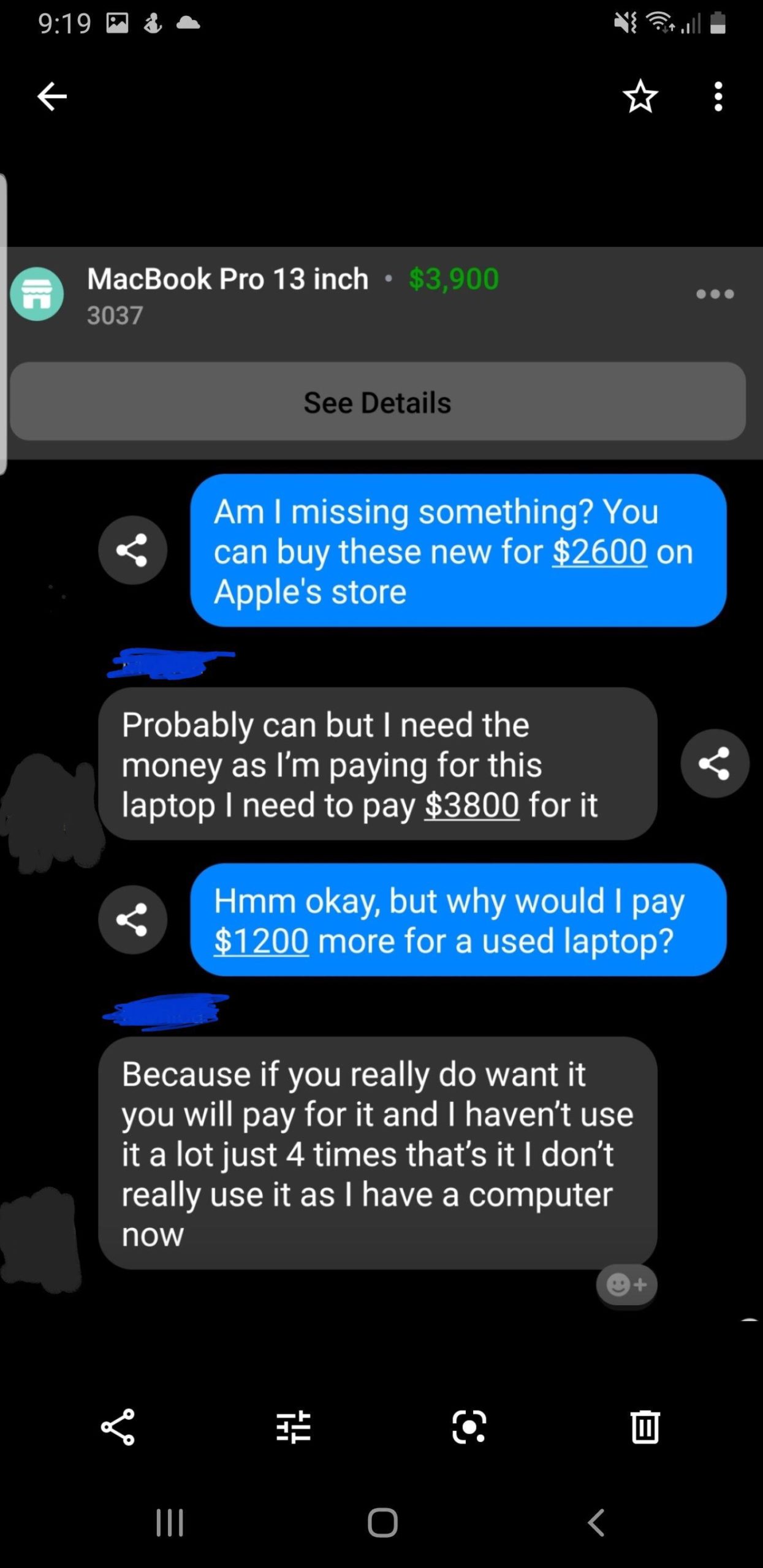Open the three-dot menu at top right

click(x=718, y=96)
